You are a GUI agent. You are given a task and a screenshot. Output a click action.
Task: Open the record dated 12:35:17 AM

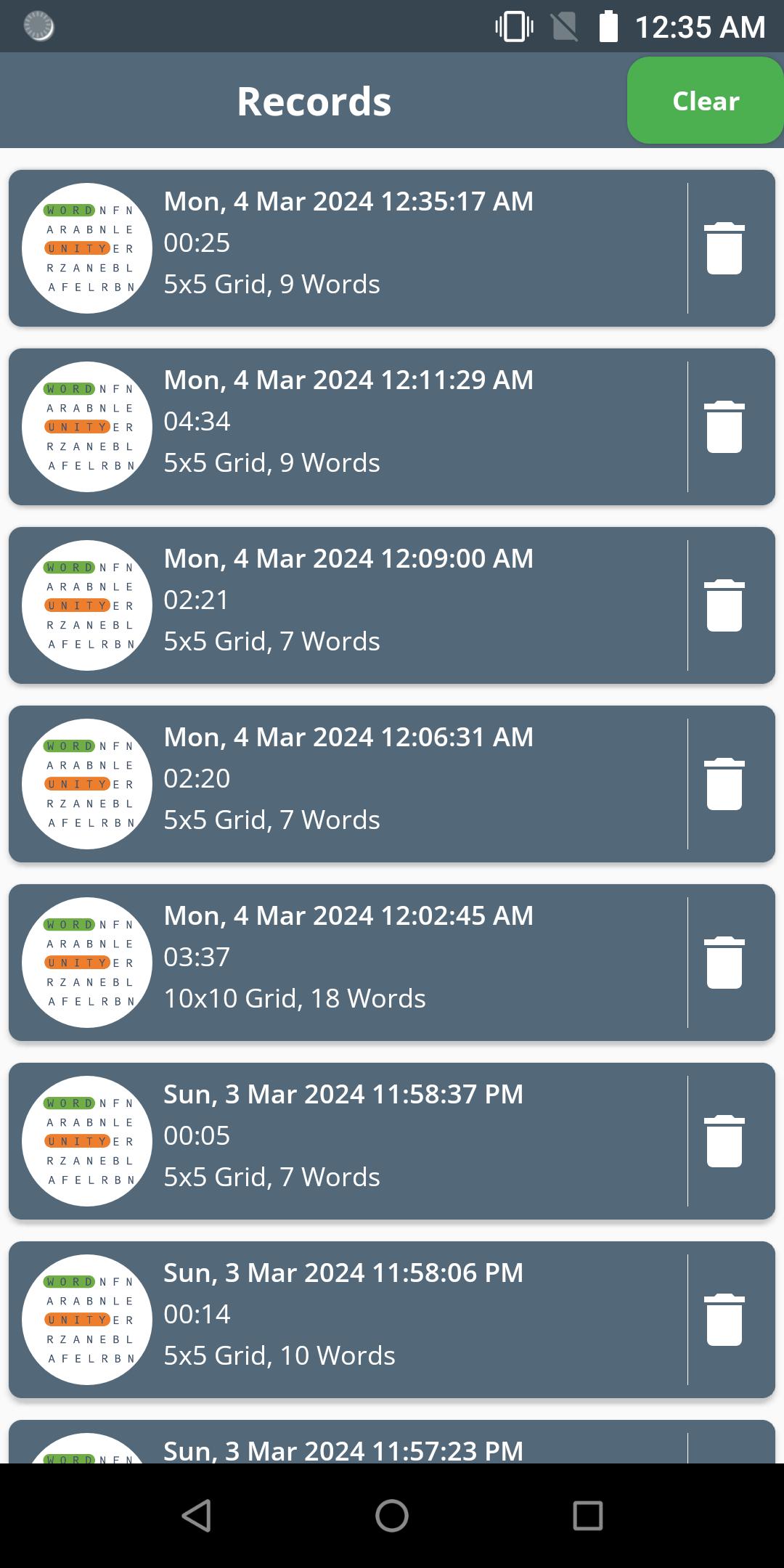click(348, 248)
